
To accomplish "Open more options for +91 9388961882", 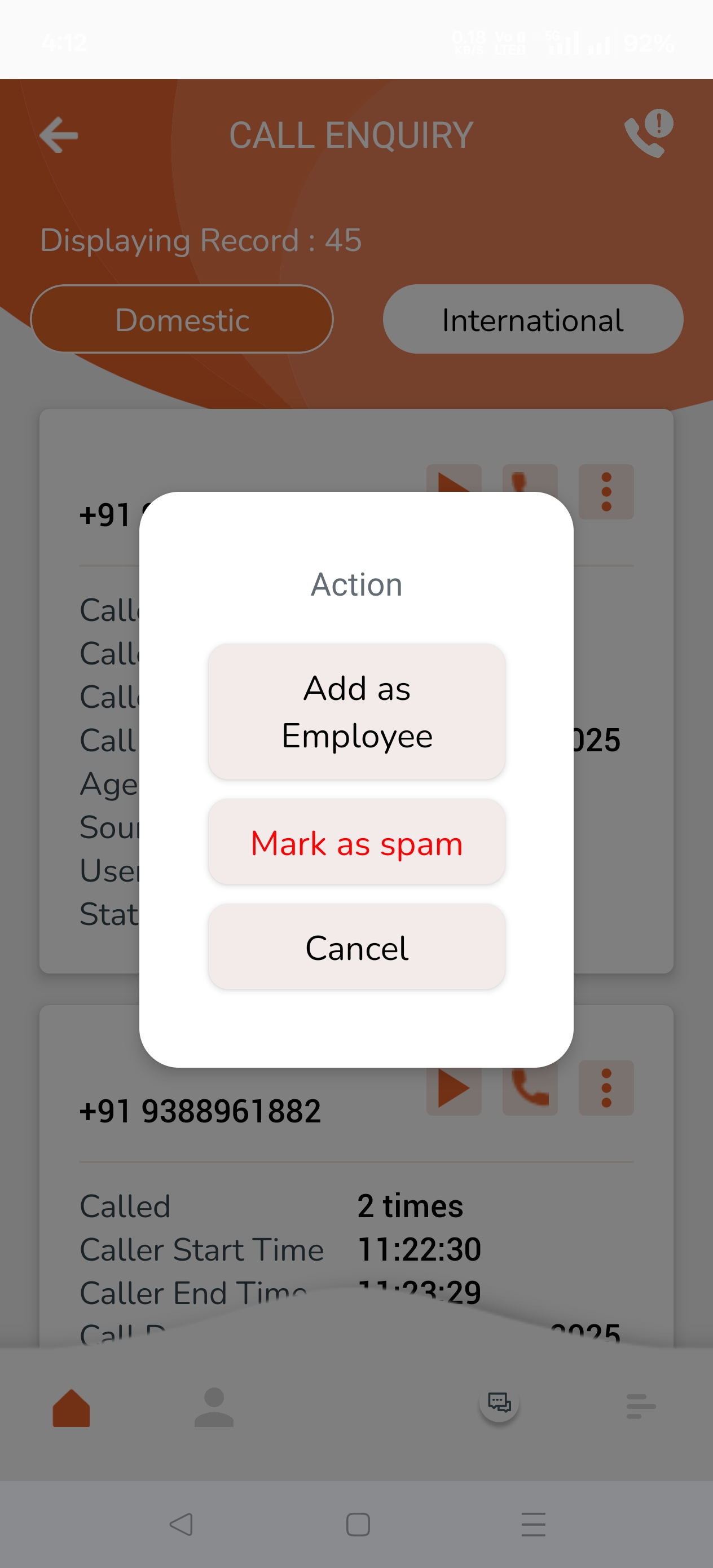I will (x=605, y=1088).
